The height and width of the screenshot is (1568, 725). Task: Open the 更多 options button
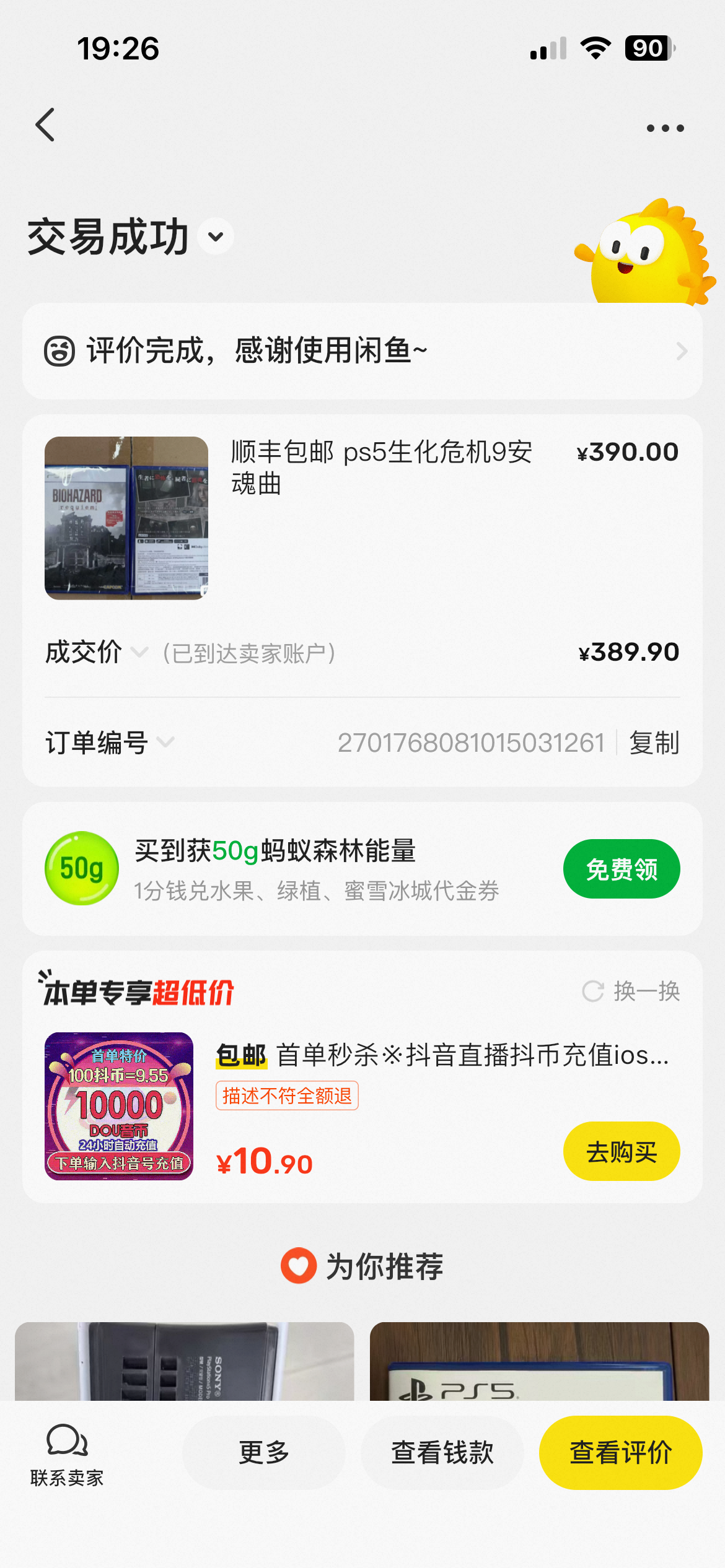(264, 1452)
